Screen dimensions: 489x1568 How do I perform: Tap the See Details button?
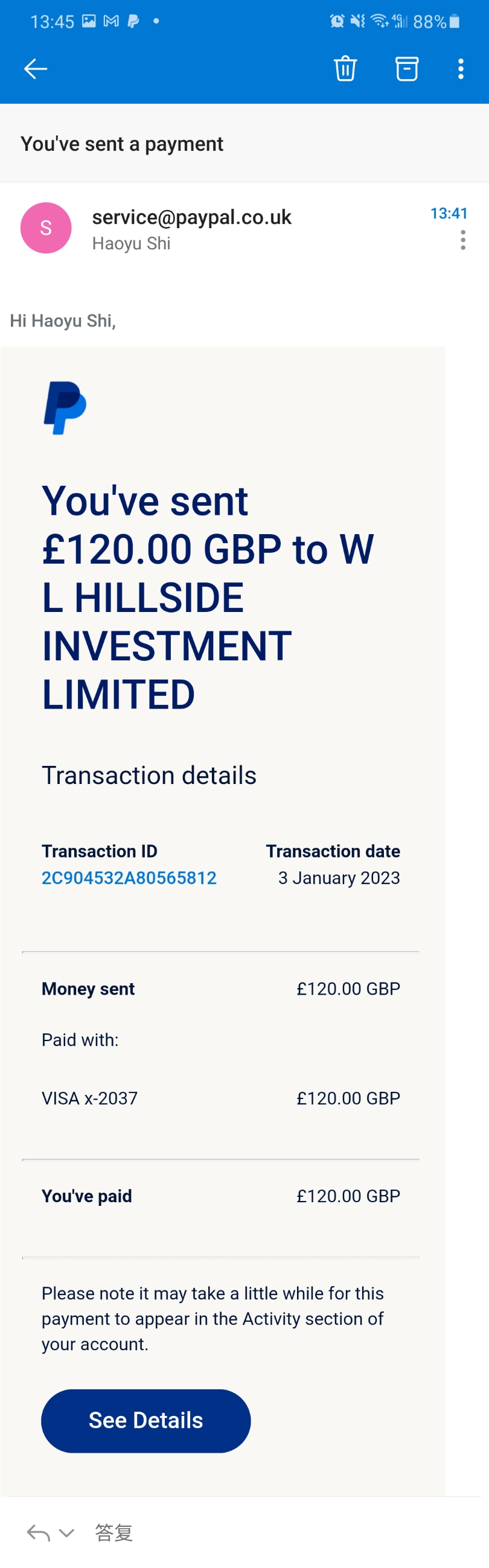pos(145,1420)
